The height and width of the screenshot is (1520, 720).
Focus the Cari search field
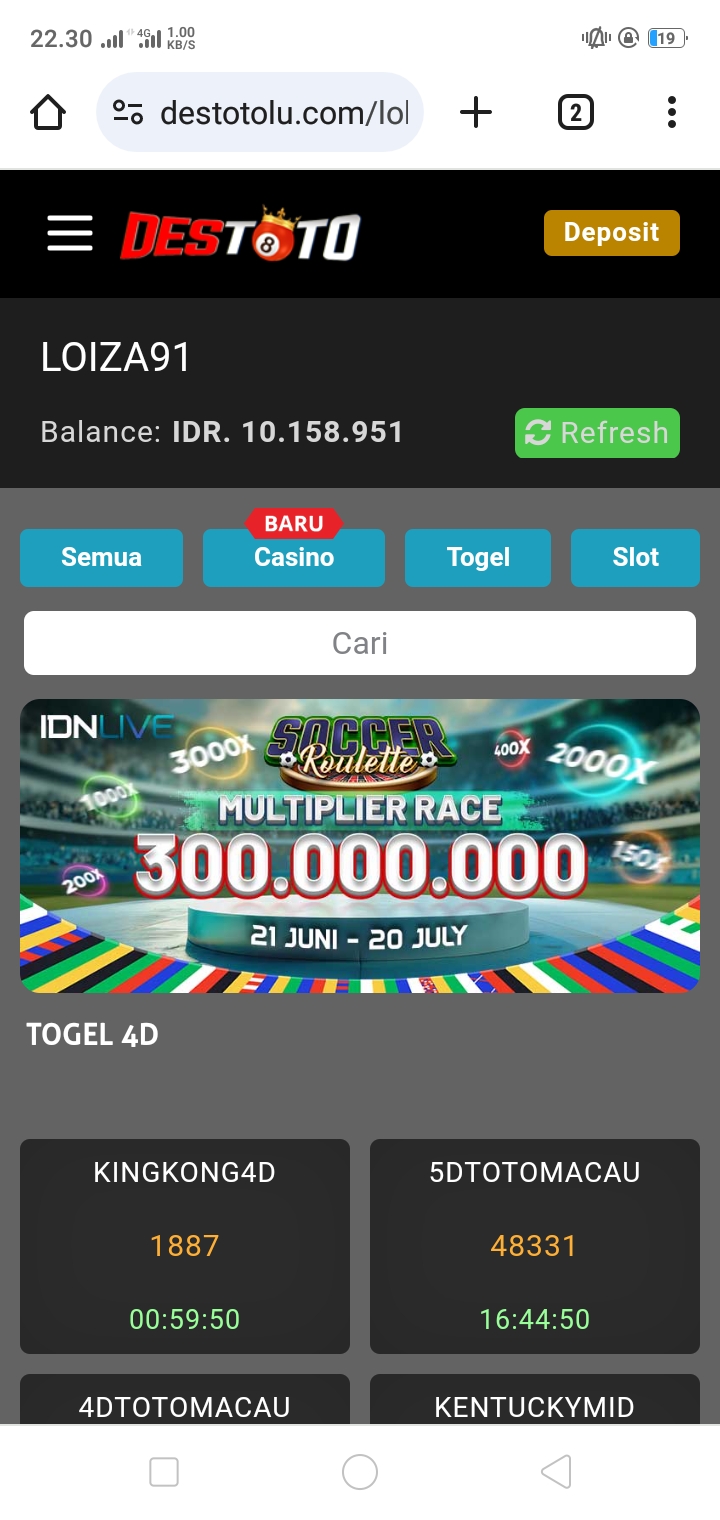tap(360, 643)
